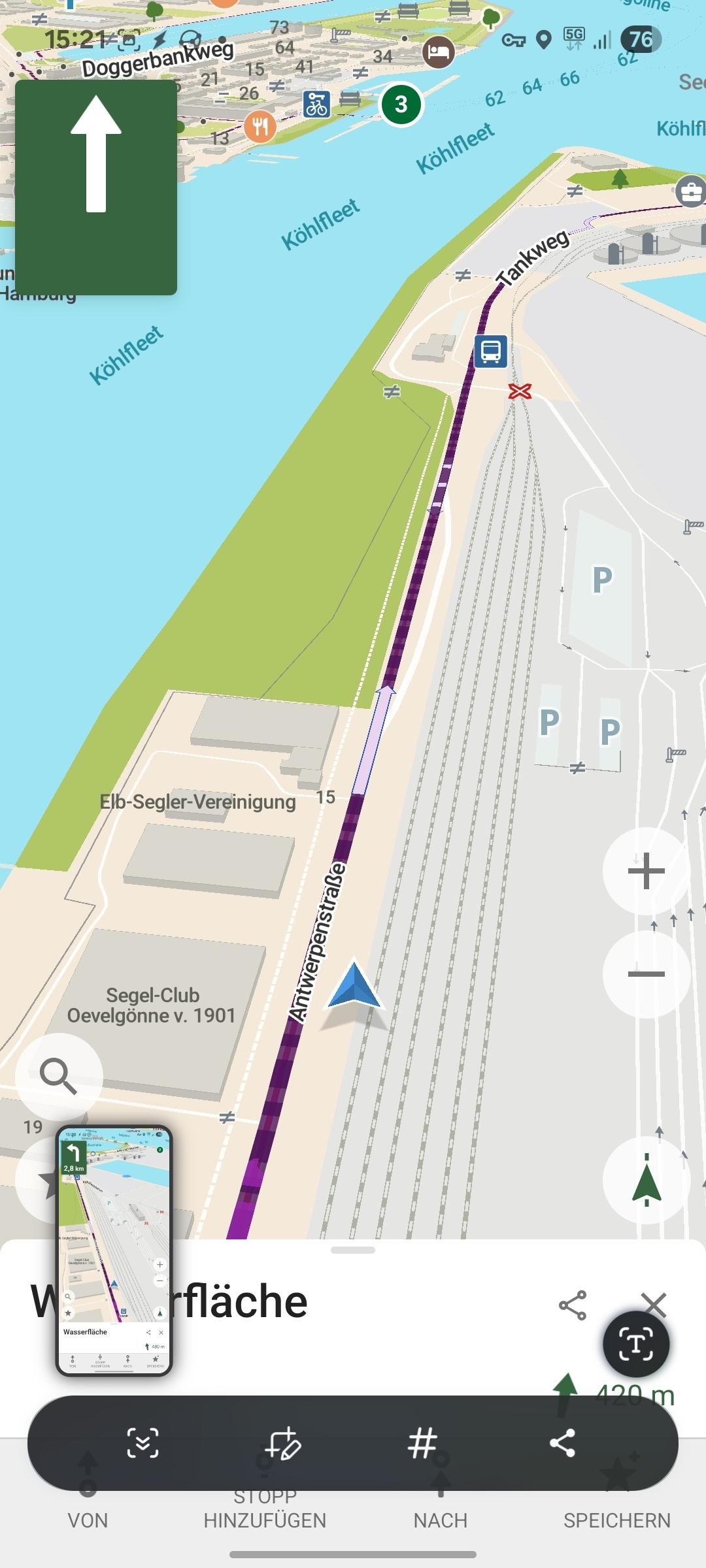Image resolution: width=706 pixels, height=1568 pixels.
Task: Share the screenshot from the dark toolbar
Action: coord(562,1443)
